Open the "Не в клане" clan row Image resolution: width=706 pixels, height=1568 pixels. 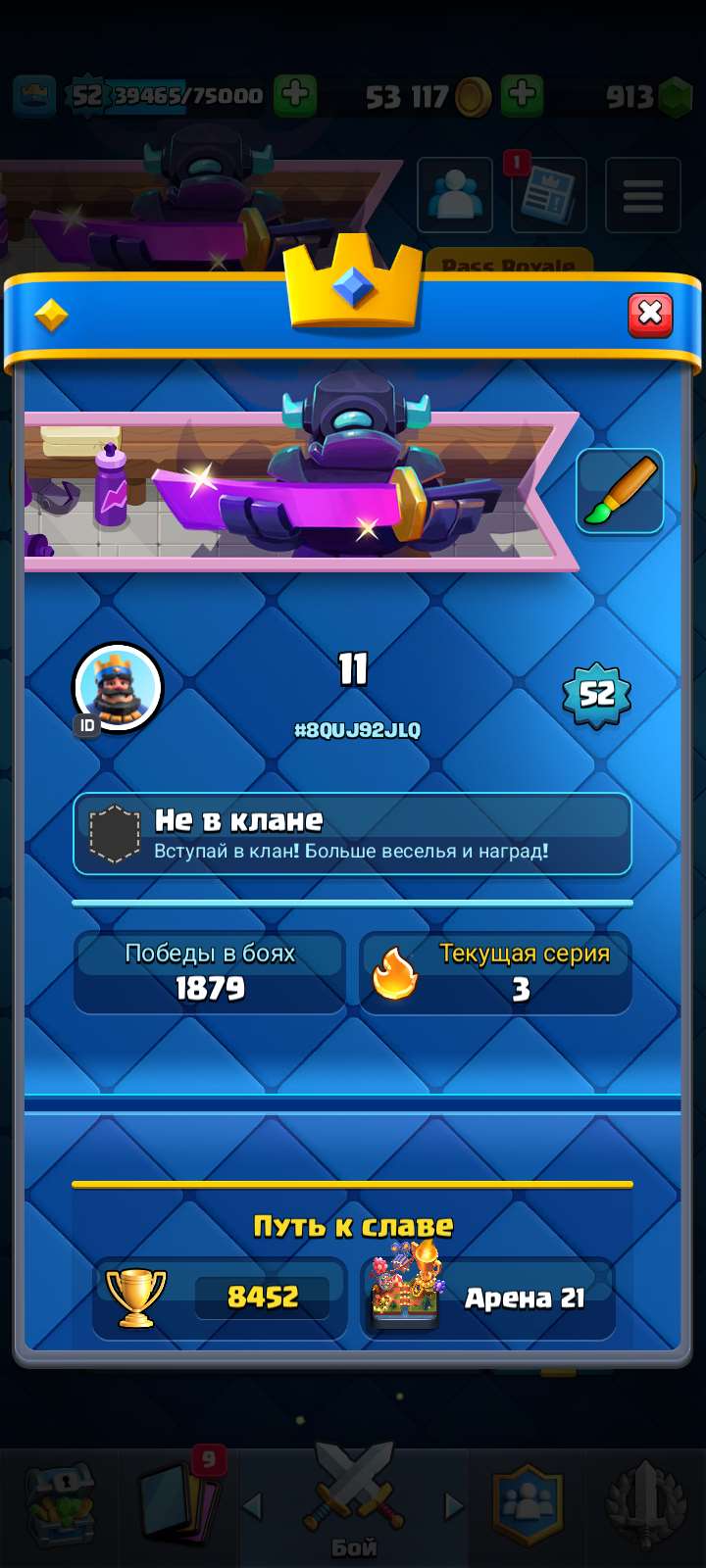pyautogui.click(x=352, y=834)
